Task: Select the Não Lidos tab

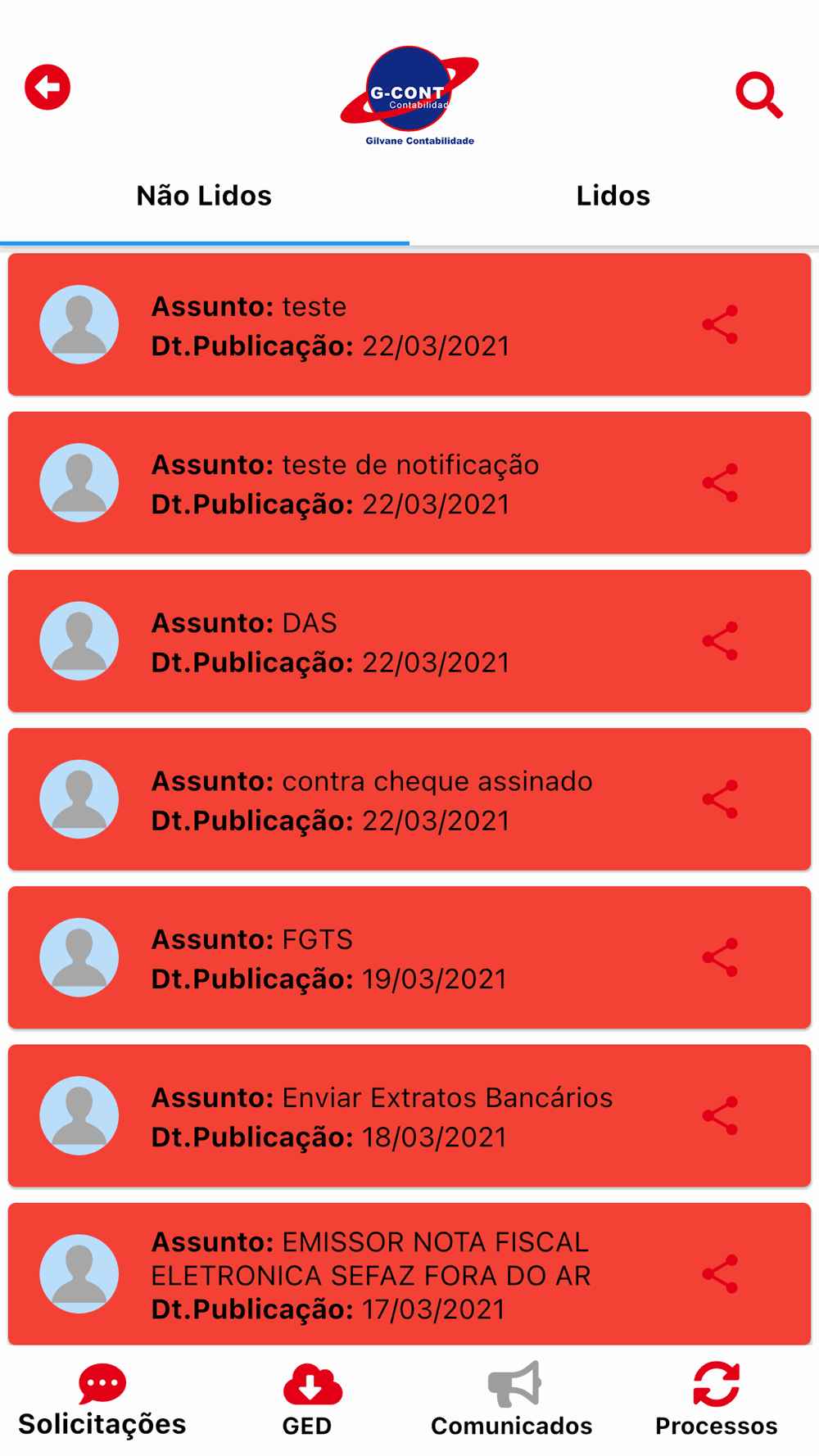Action: click(x=204, y=197)
